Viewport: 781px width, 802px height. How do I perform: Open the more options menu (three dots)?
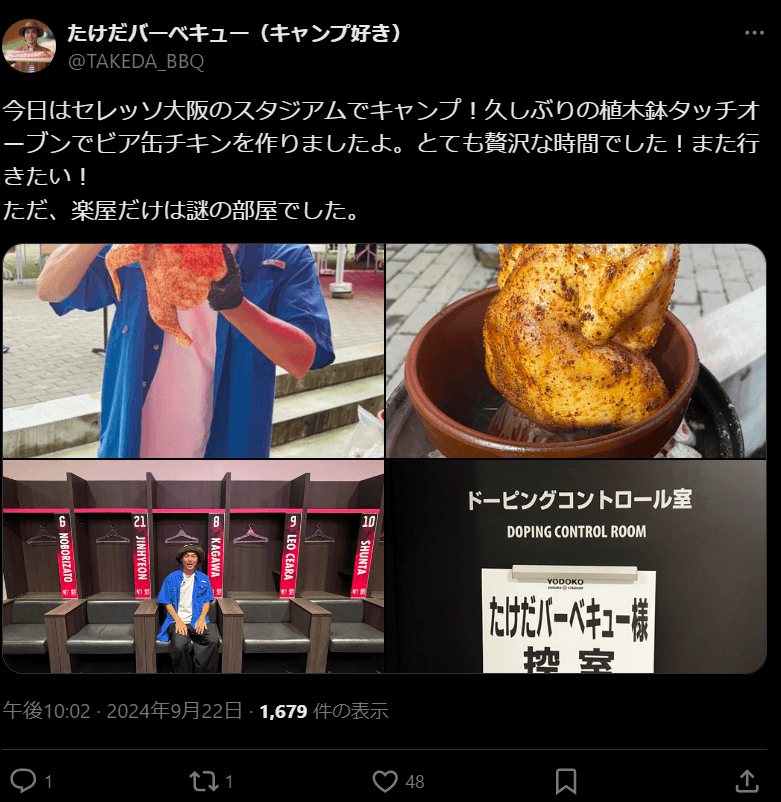pos(753,32)
